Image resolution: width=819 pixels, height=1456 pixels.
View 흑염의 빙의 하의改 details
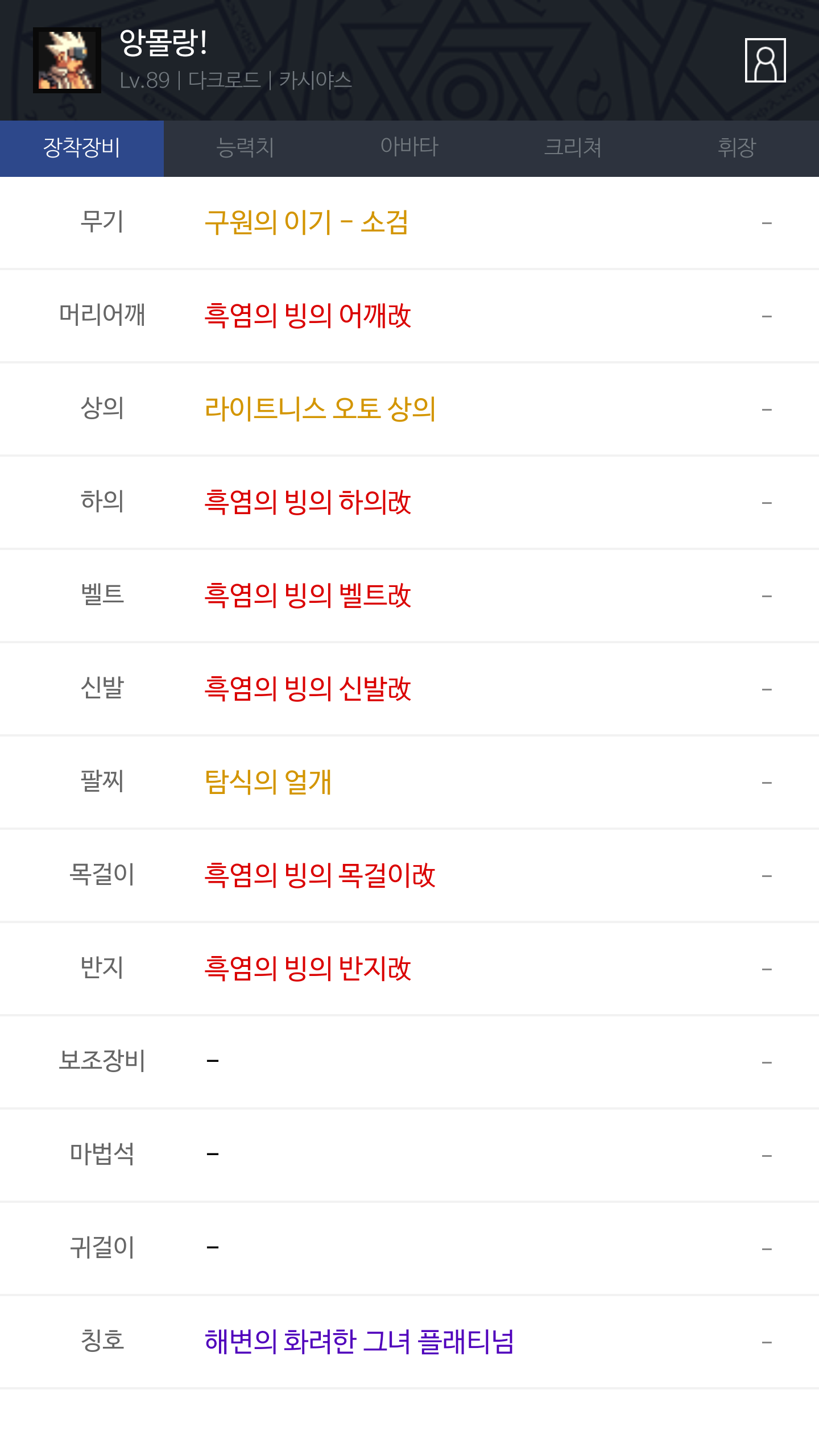point(308,502)
